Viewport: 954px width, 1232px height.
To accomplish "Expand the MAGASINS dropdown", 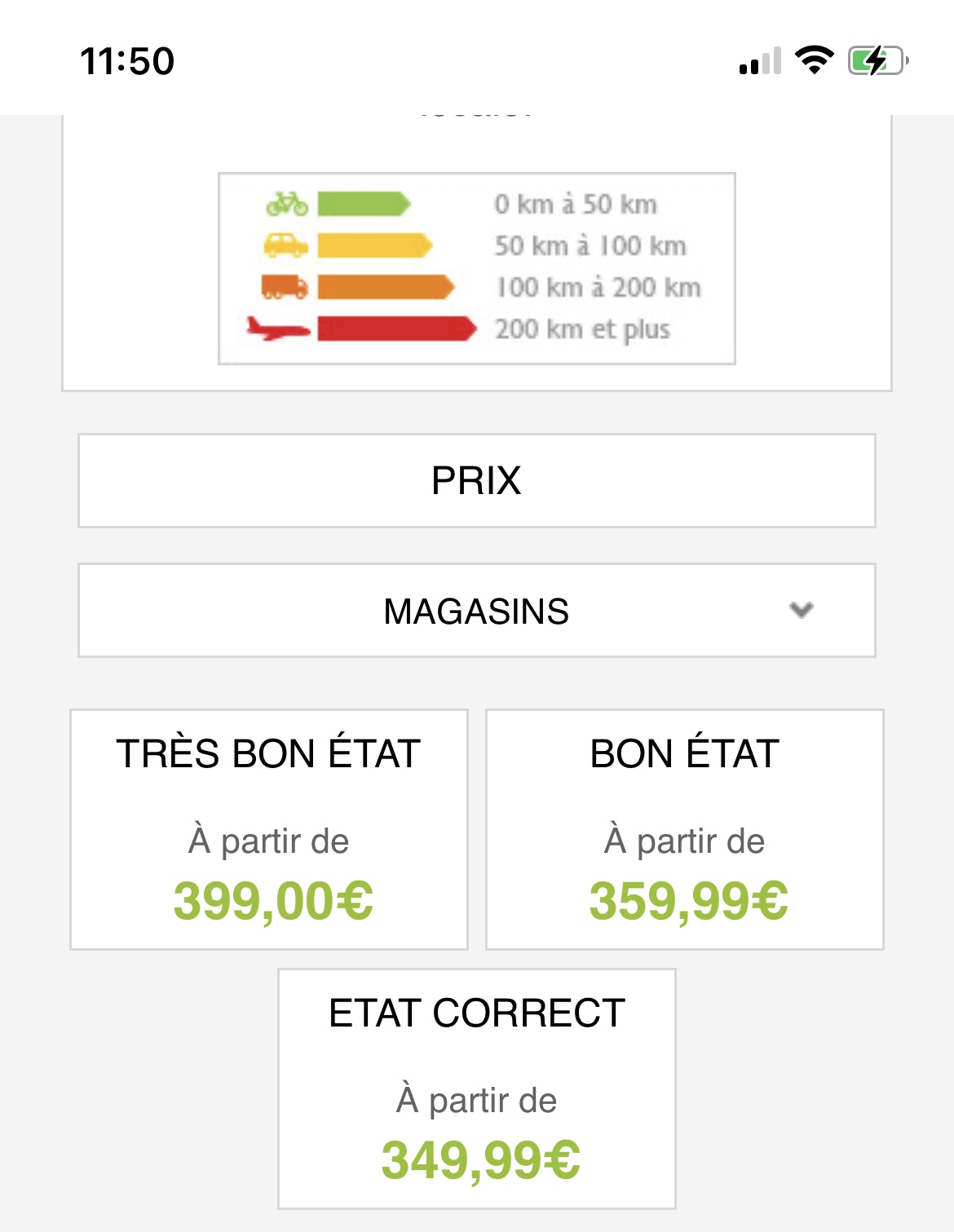I will click(x=476, y=611).
